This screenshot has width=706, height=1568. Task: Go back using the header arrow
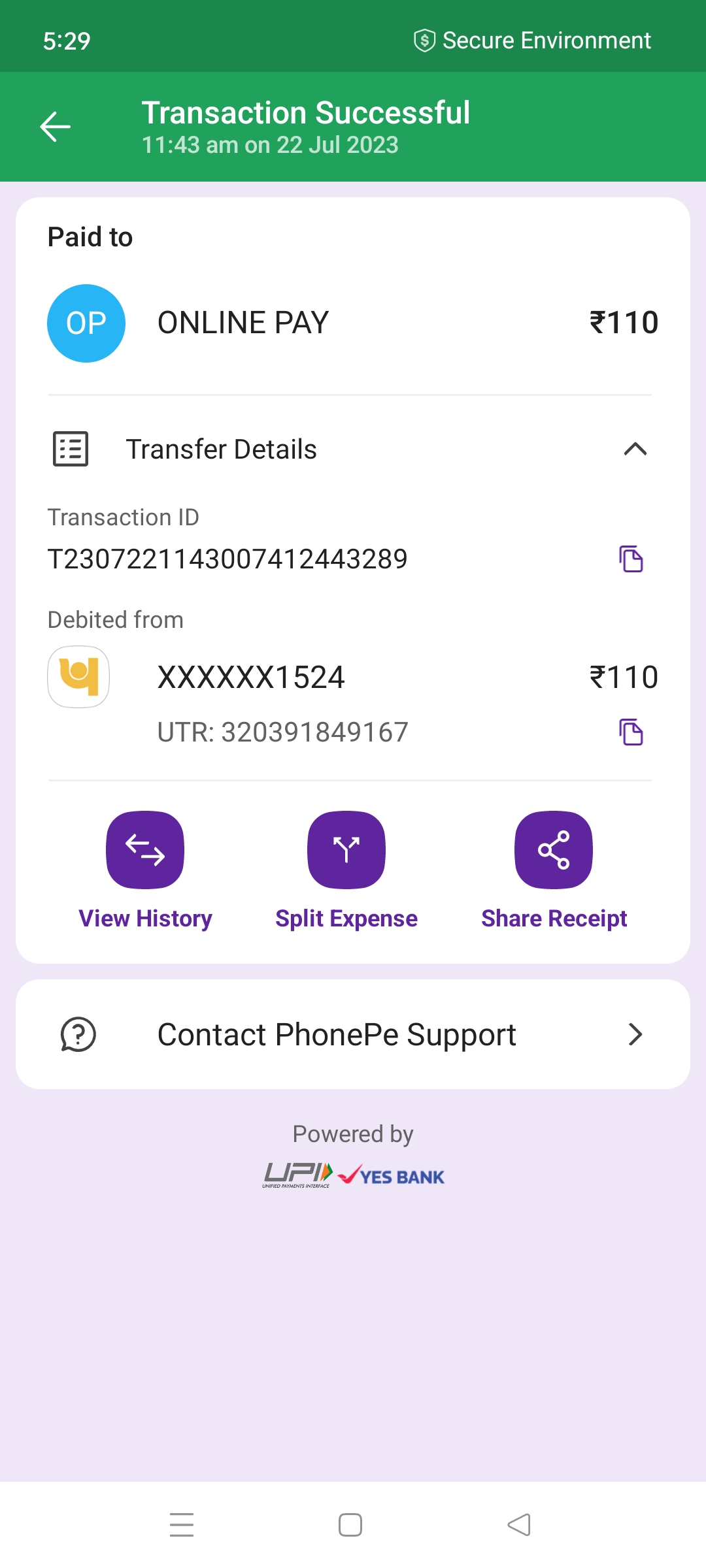click(56, 127)
